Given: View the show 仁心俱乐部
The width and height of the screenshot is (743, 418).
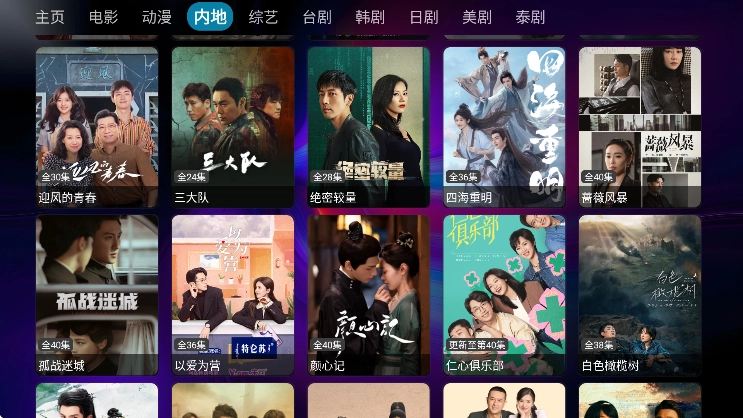Looking at the screenshot, I should pos(505,294).
